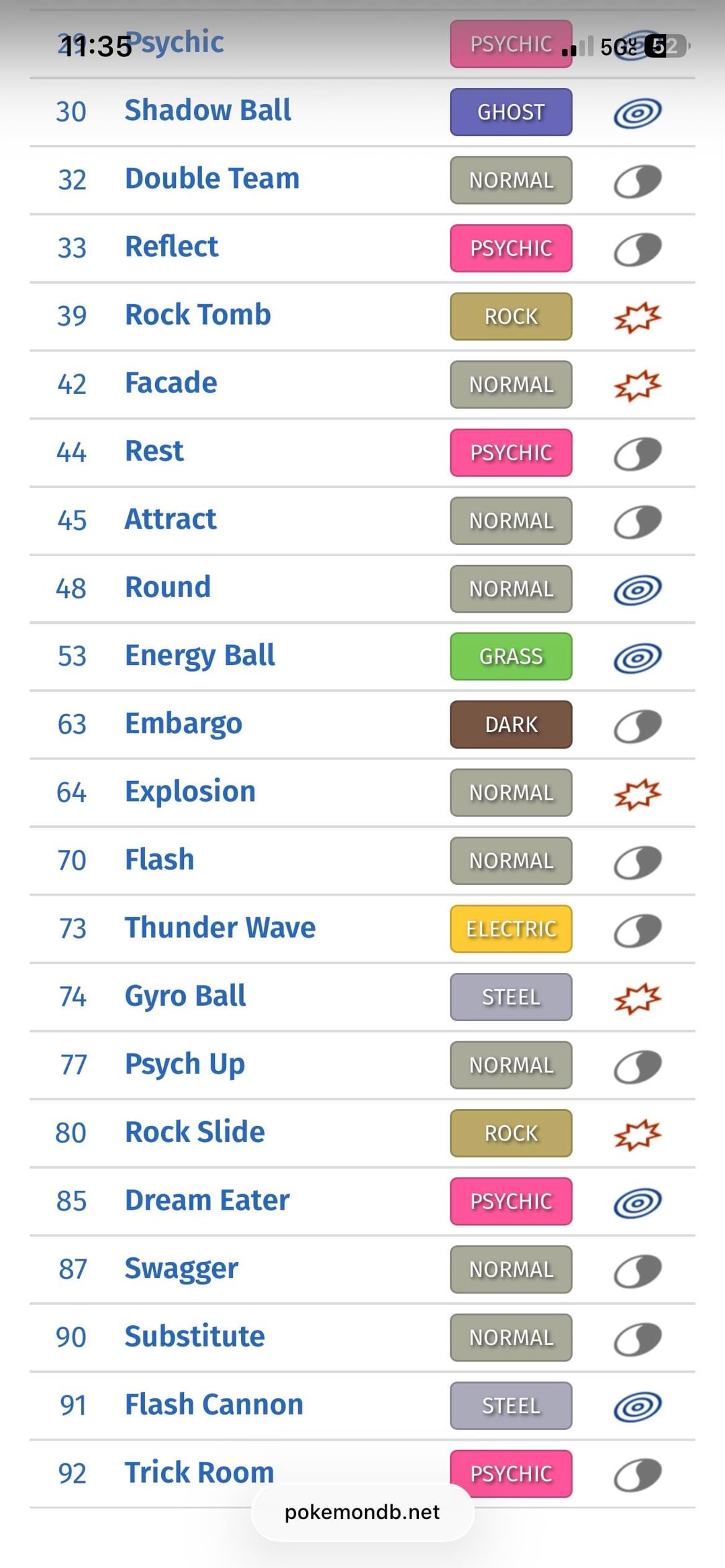Tap the Flash Cannon move link
Viewport: 725px width, 1568px height.
coord(213,1405)
